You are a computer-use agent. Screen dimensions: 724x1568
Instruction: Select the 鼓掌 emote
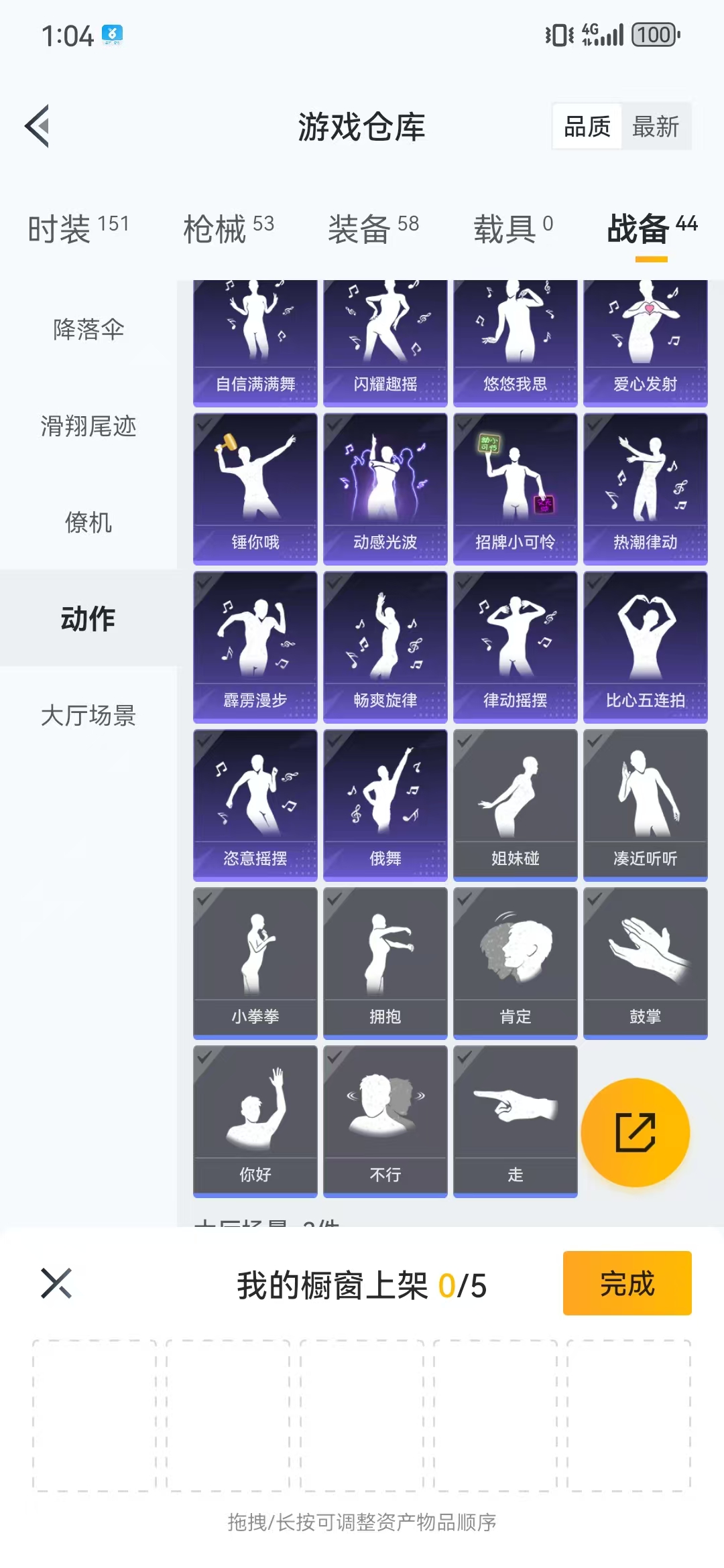point(645,963)
